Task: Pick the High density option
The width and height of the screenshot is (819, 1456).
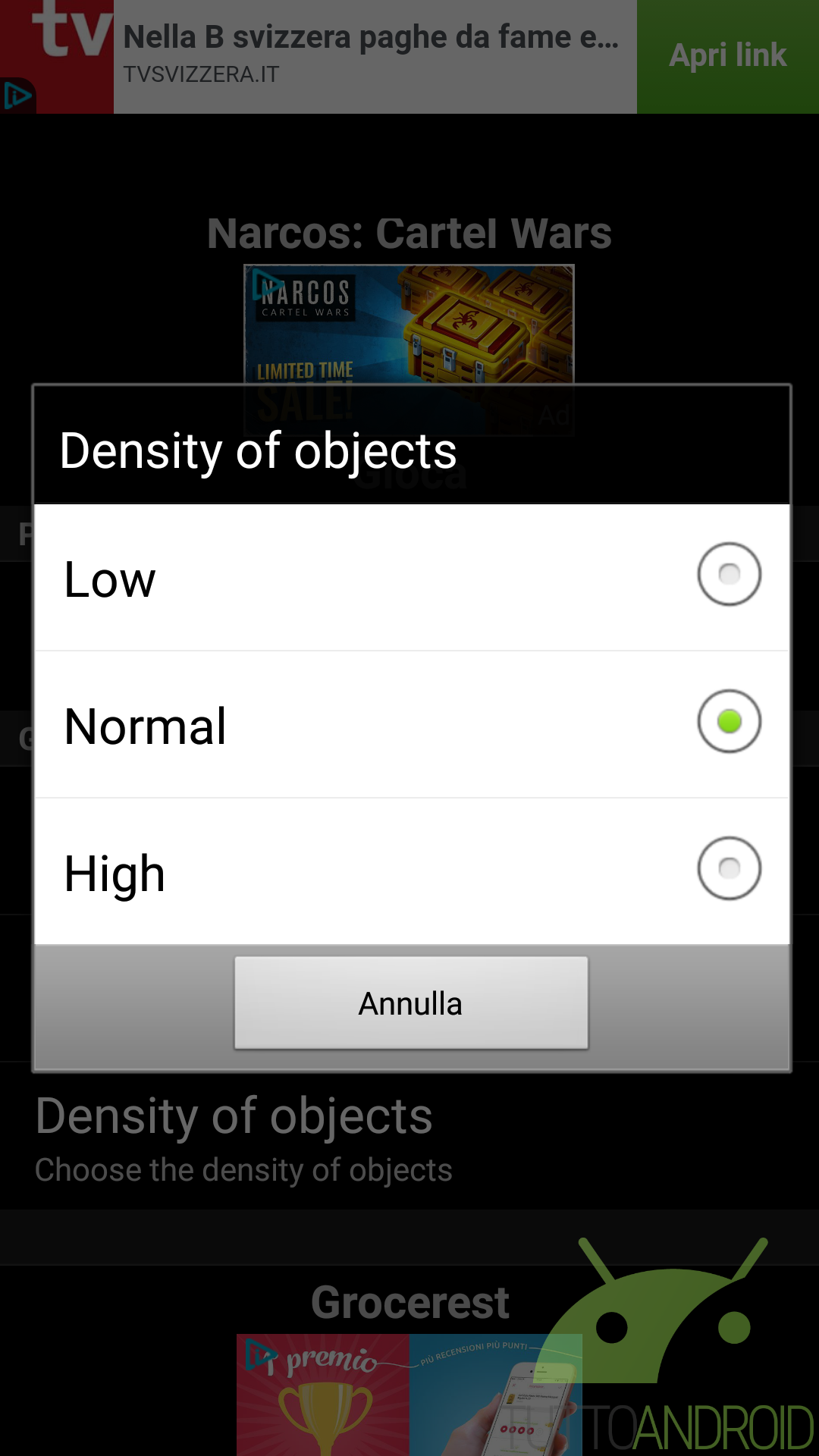Action: click(x=412, y=872)
